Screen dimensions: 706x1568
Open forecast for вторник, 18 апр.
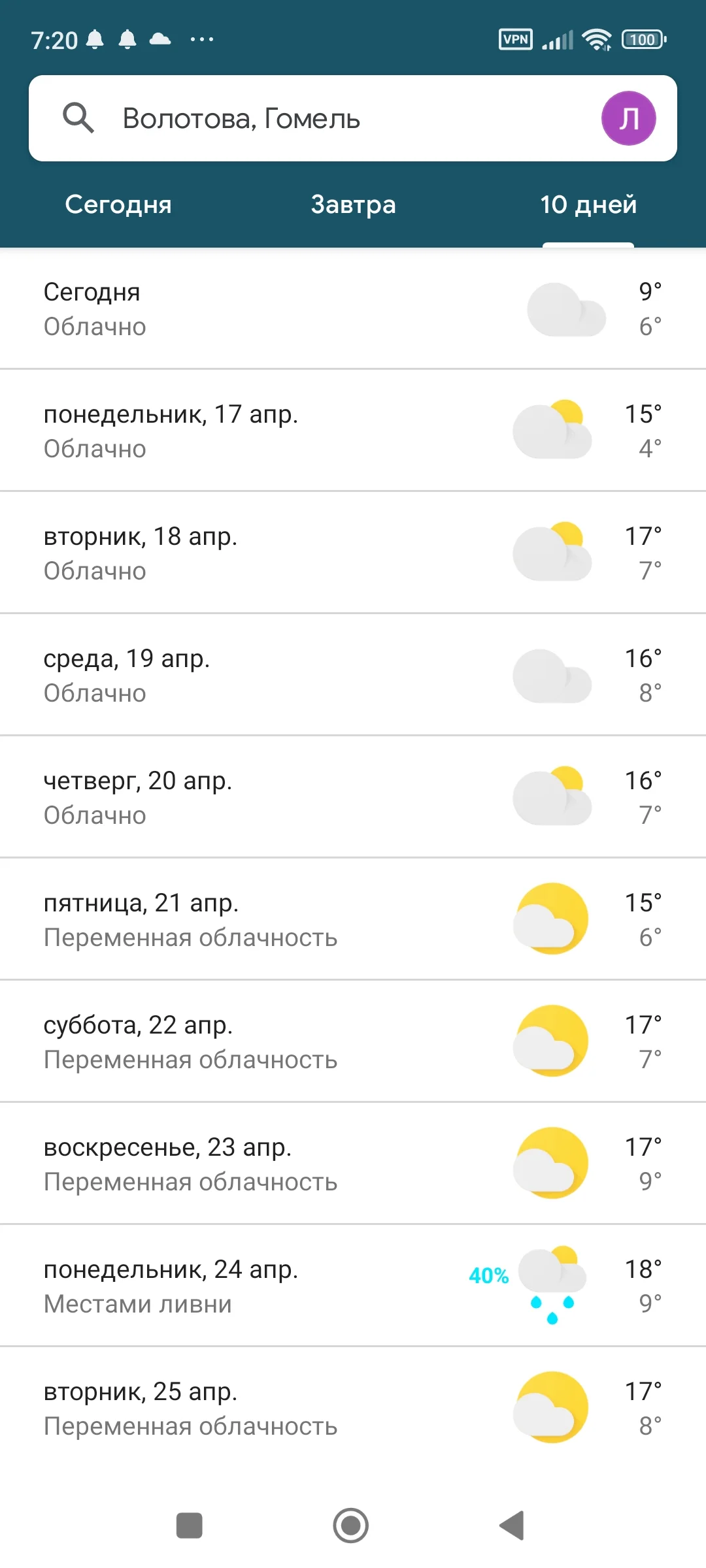click(353, 553)
